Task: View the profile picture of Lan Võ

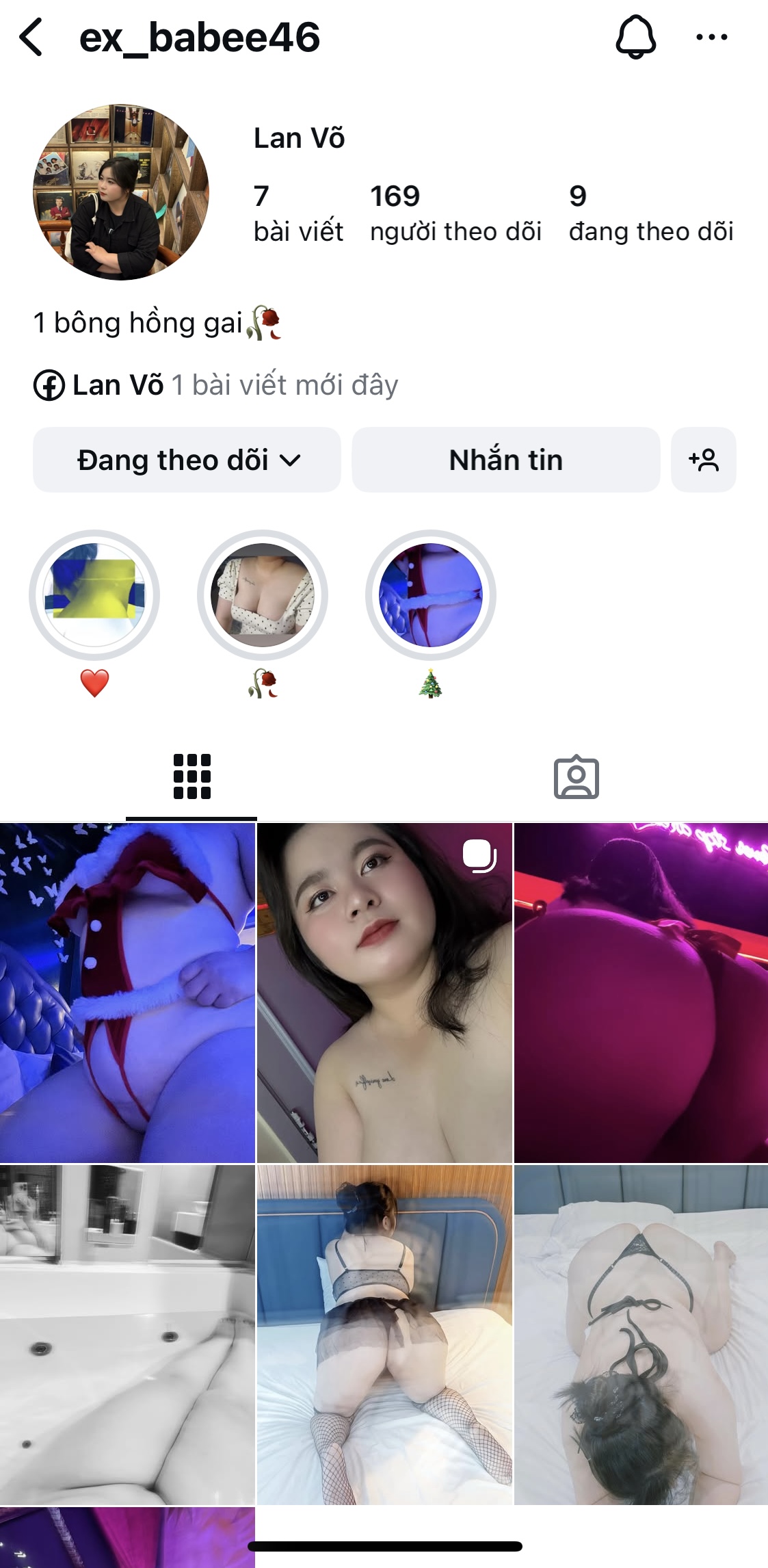Action: tap(121, 192)
